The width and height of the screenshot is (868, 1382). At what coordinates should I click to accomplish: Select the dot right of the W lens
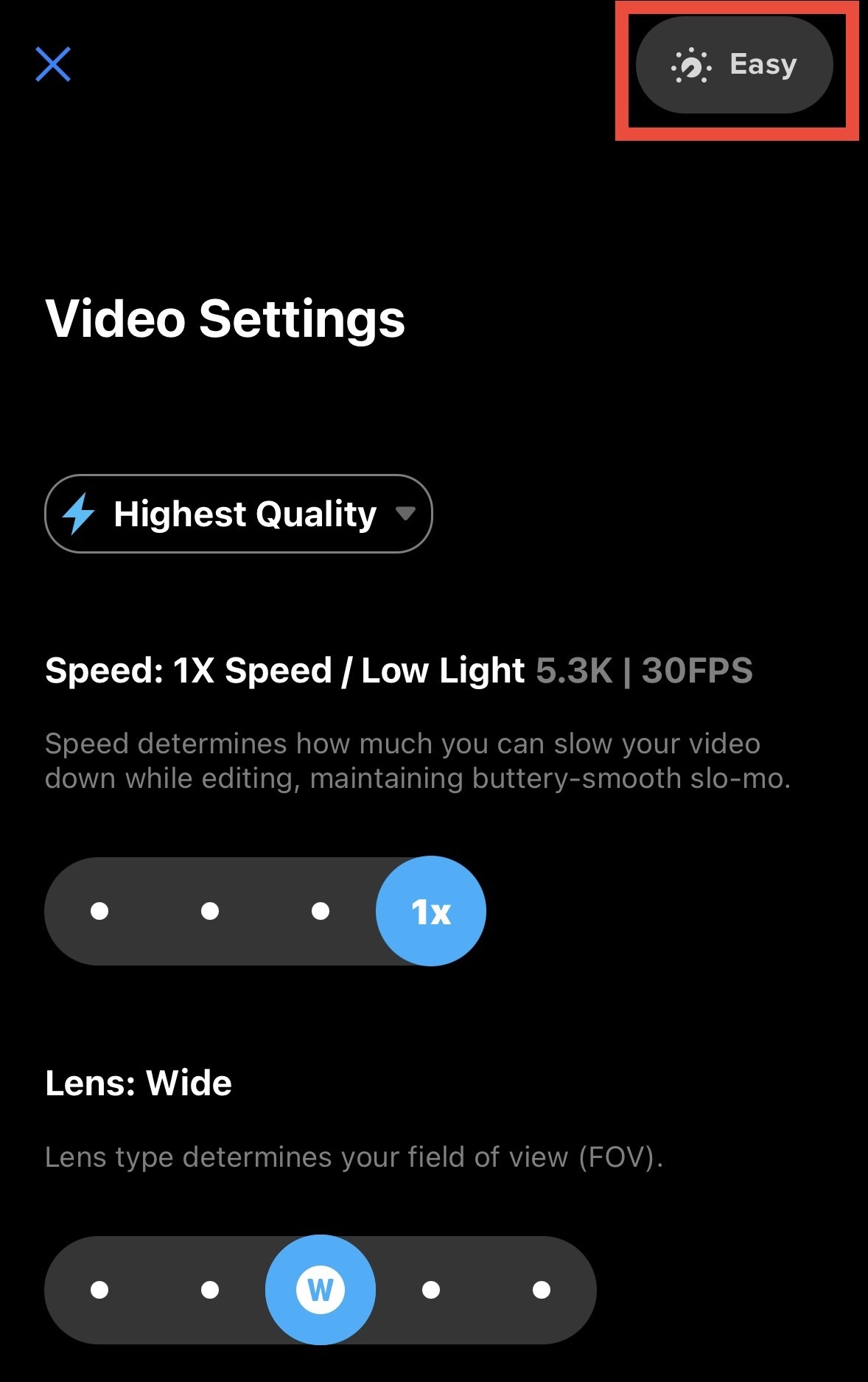click(x=432, y=1288)
